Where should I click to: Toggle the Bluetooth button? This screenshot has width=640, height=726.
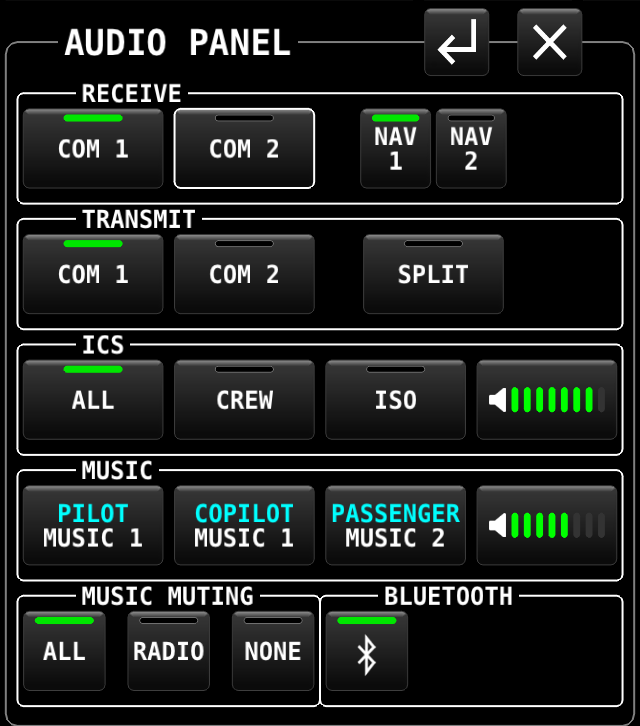(x=366, y=652)
